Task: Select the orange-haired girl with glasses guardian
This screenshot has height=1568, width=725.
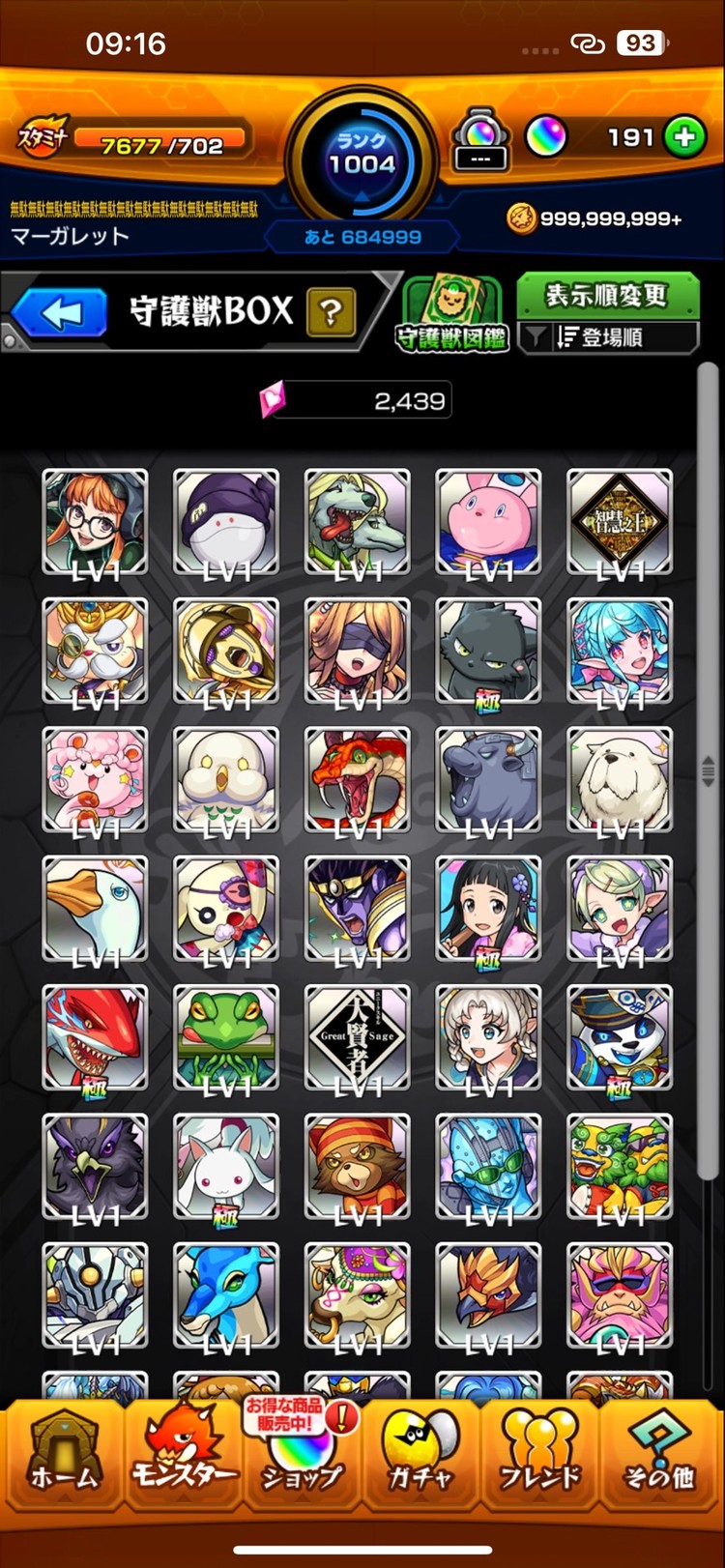Action: click(95, 522)
